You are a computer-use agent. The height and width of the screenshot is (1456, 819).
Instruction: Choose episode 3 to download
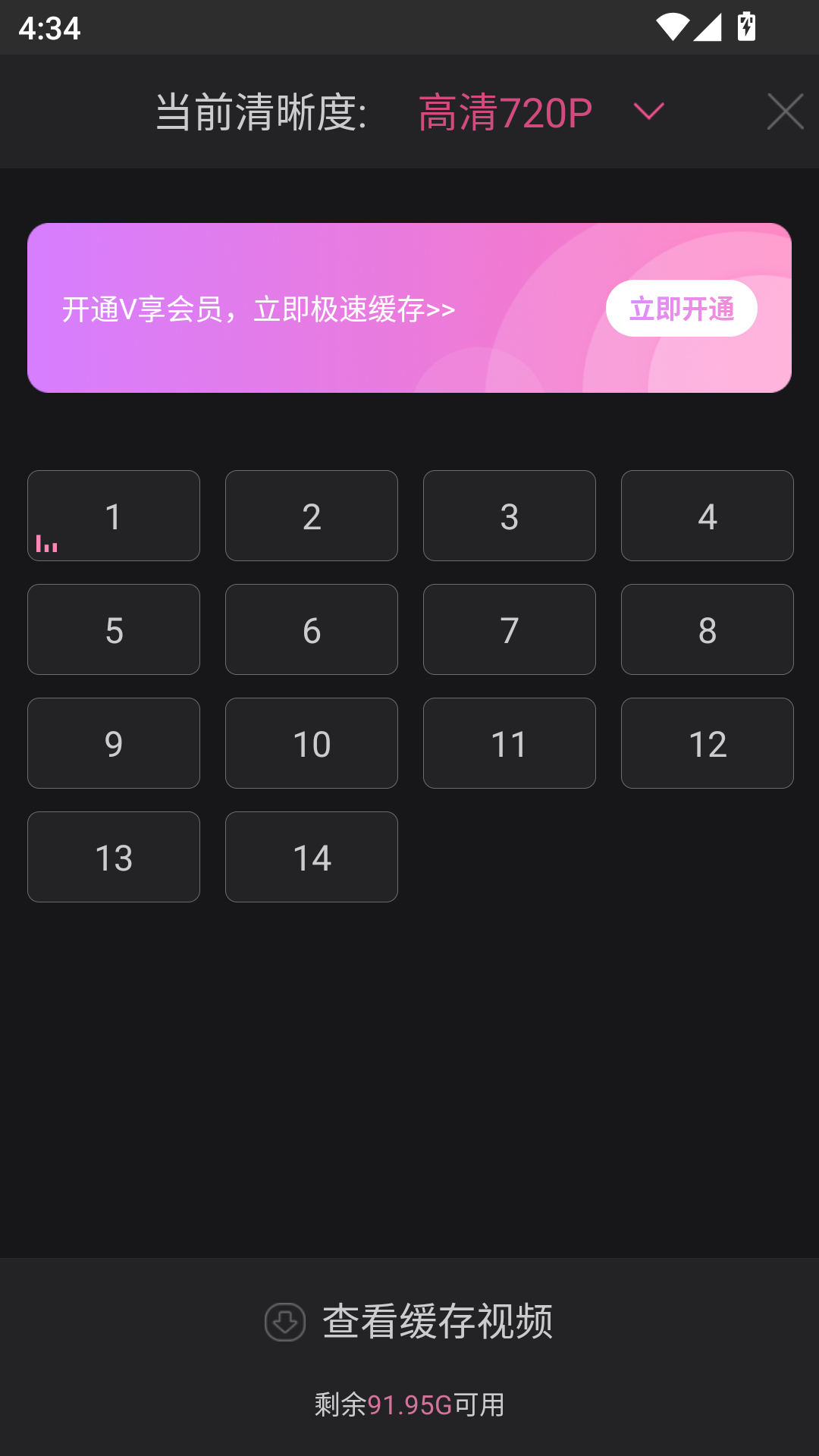pyautogui.click(x=510, y=516)
